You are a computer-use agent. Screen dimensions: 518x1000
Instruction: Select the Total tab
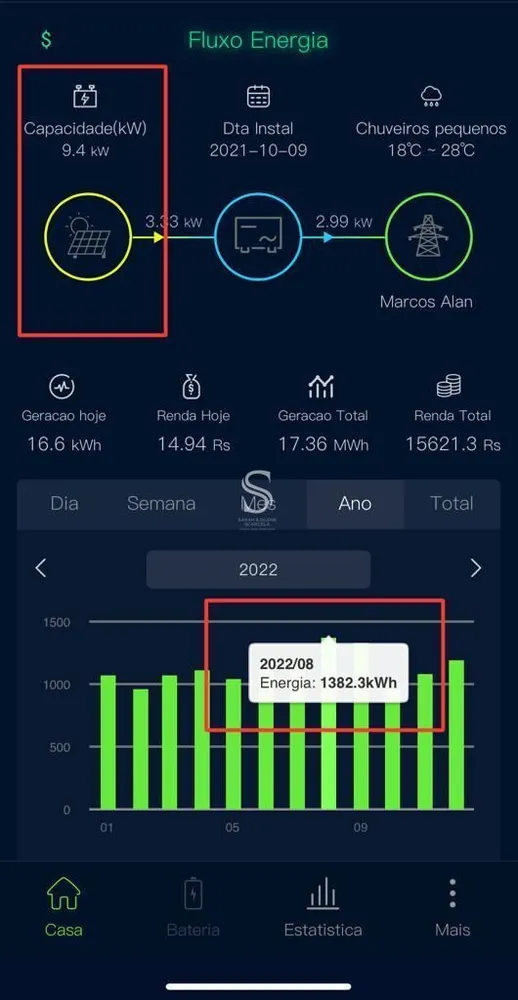click(x=452, y=503)
